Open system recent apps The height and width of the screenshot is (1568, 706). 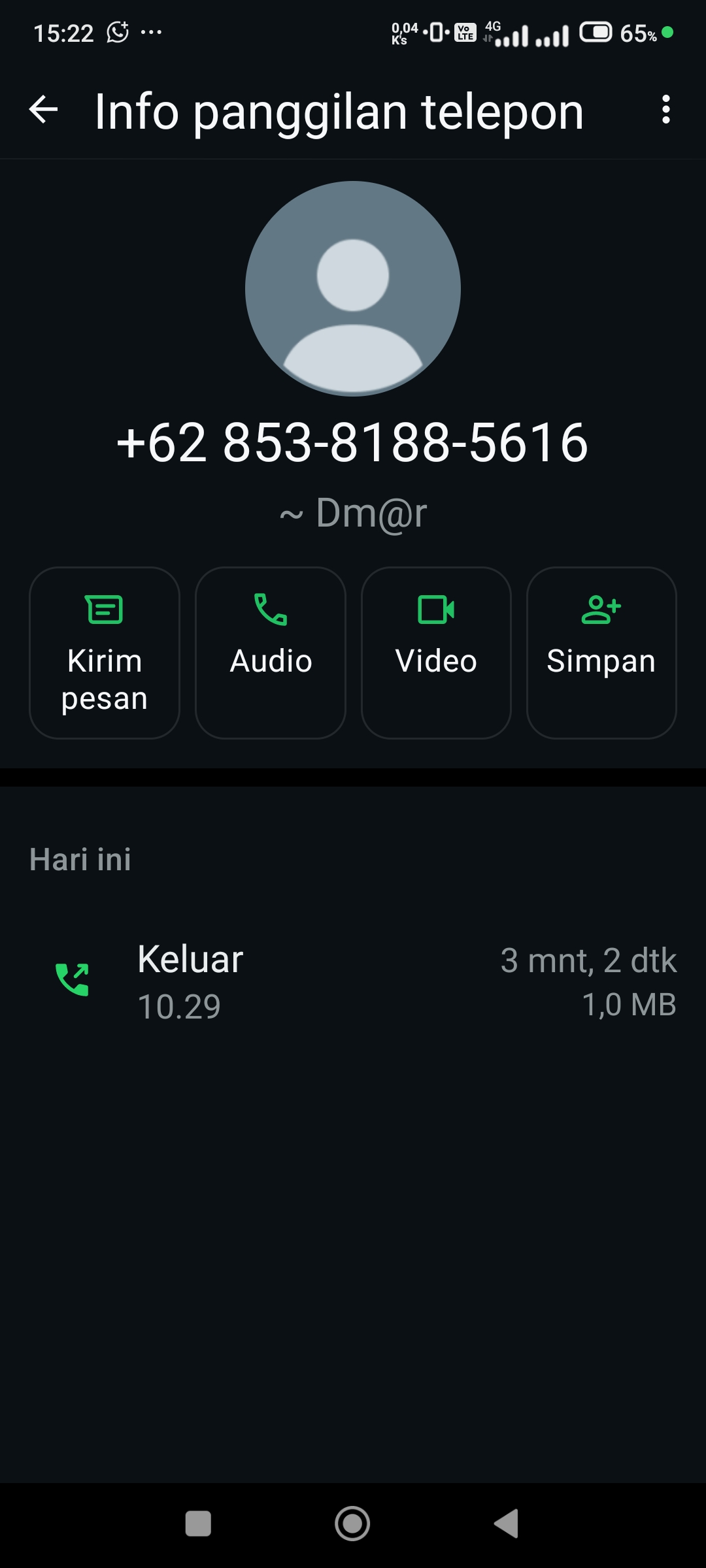click(198, 1524)
